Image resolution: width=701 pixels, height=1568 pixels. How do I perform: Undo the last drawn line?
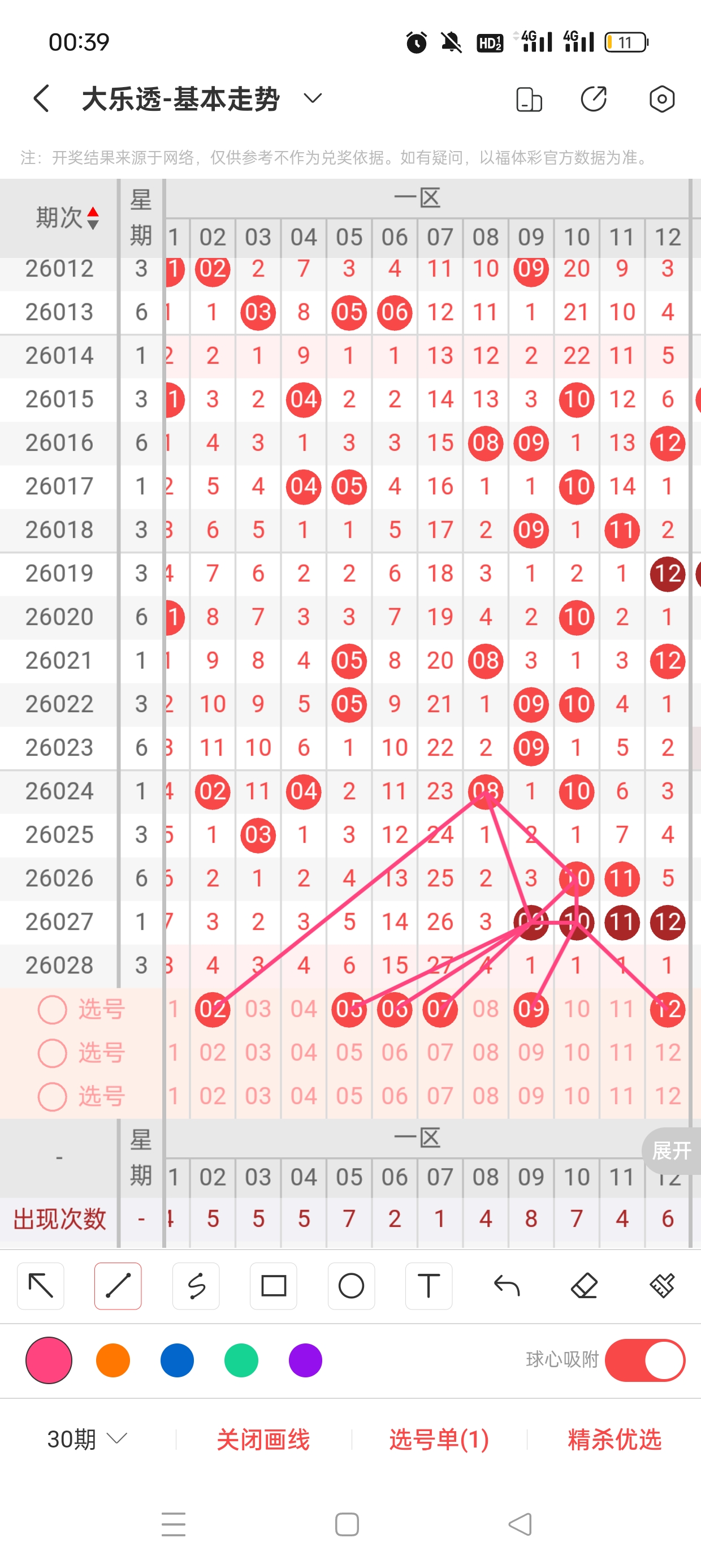[x=507, y=1287]
